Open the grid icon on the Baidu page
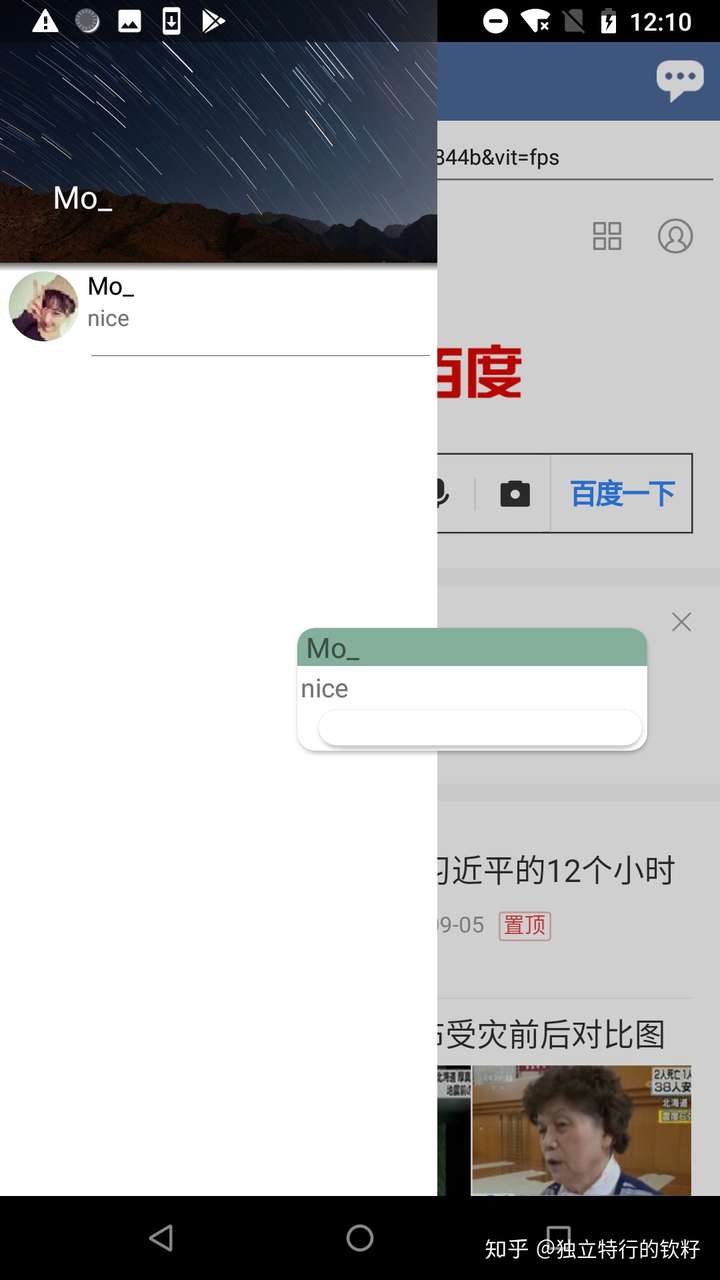The height and width of the screenshot is (1280, 720). [x=607, y=237]
